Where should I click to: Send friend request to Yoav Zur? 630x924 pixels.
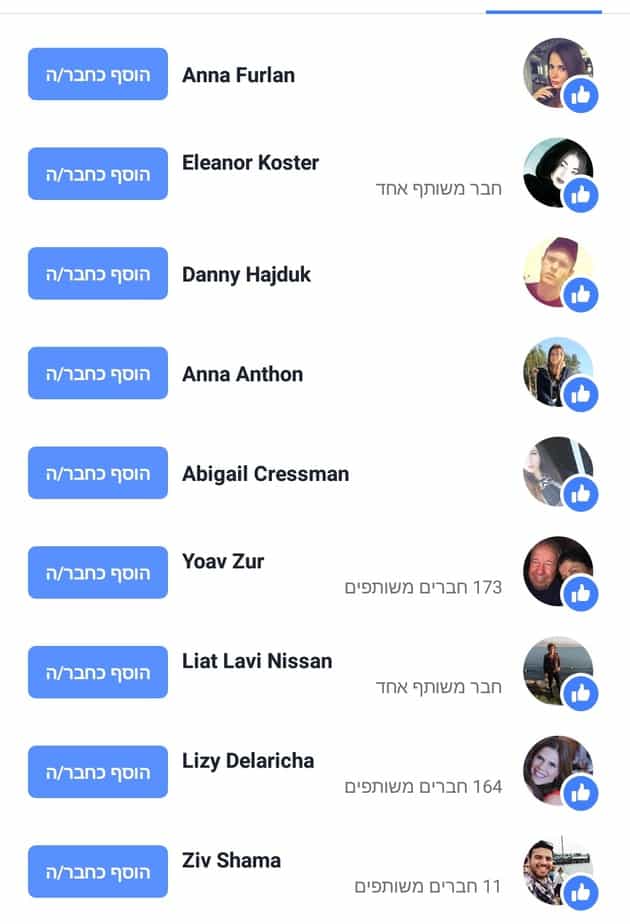pos(98,572)
